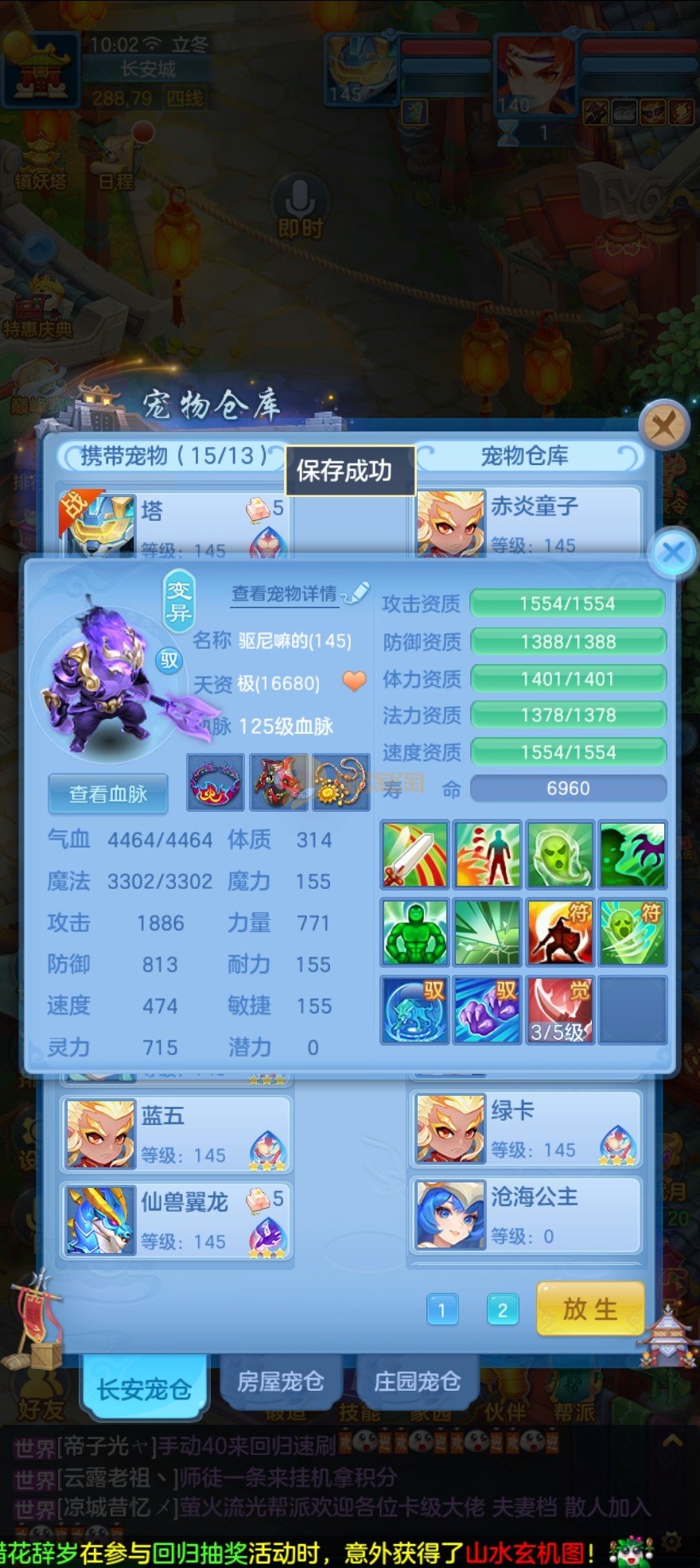Select 沧海公主 in the warehouse
The height and width of the screenshot is (1568, 700).
[x=525, y=1215]
